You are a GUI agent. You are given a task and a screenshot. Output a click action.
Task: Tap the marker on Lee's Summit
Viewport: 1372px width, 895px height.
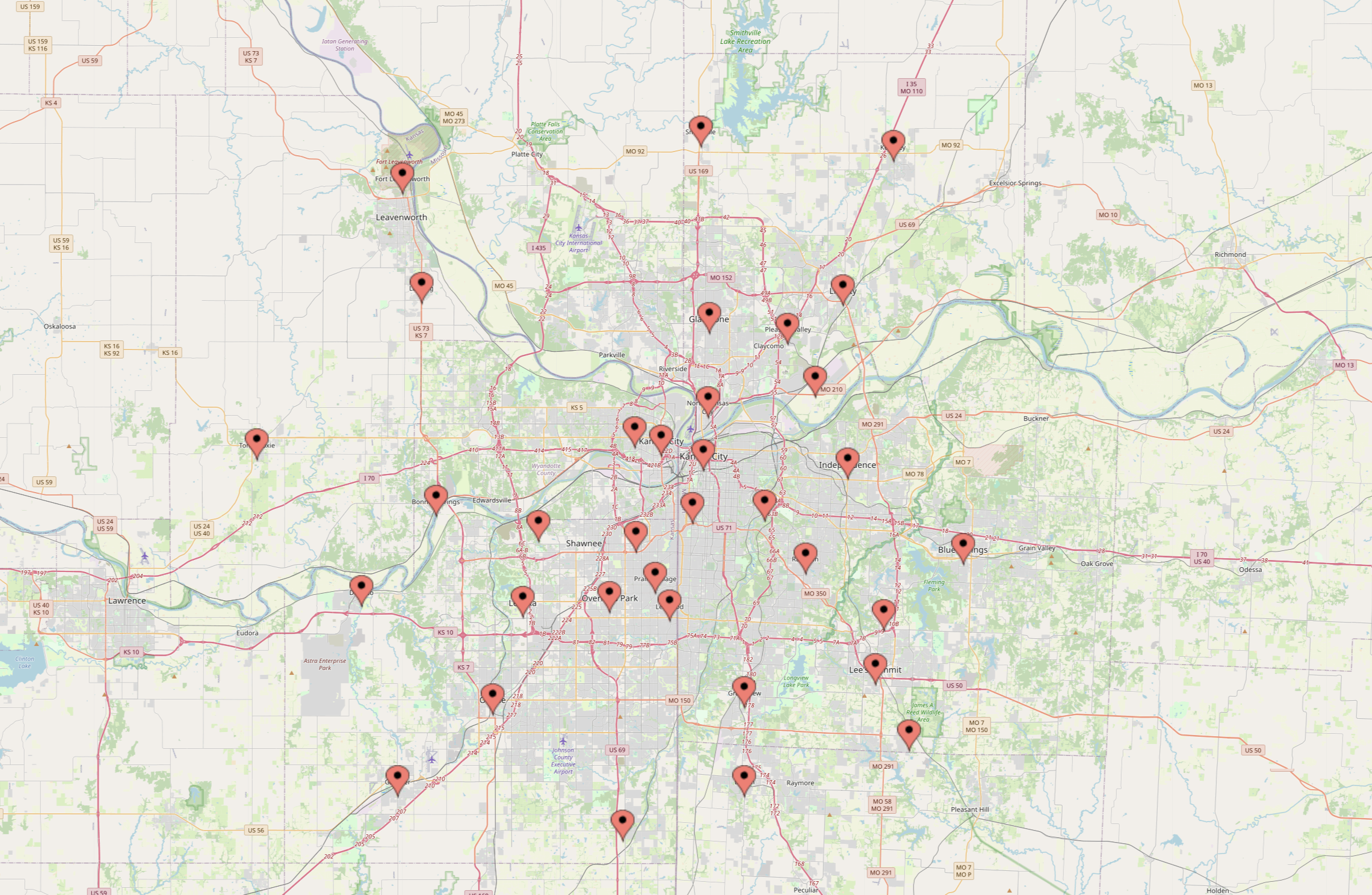pyautogui.click(x=875, y=666)
